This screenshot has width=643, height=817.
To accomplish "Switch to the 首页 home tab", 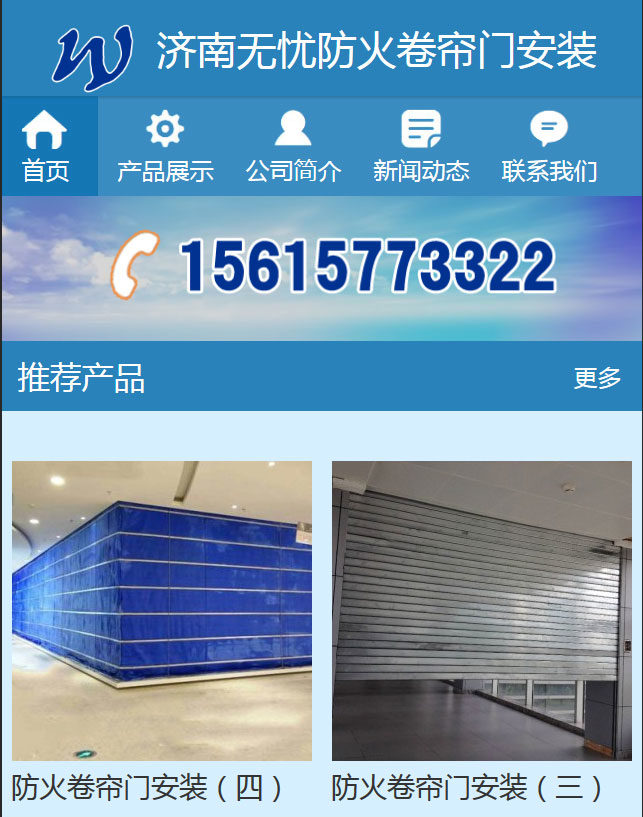I will click(x=46, y=148).
